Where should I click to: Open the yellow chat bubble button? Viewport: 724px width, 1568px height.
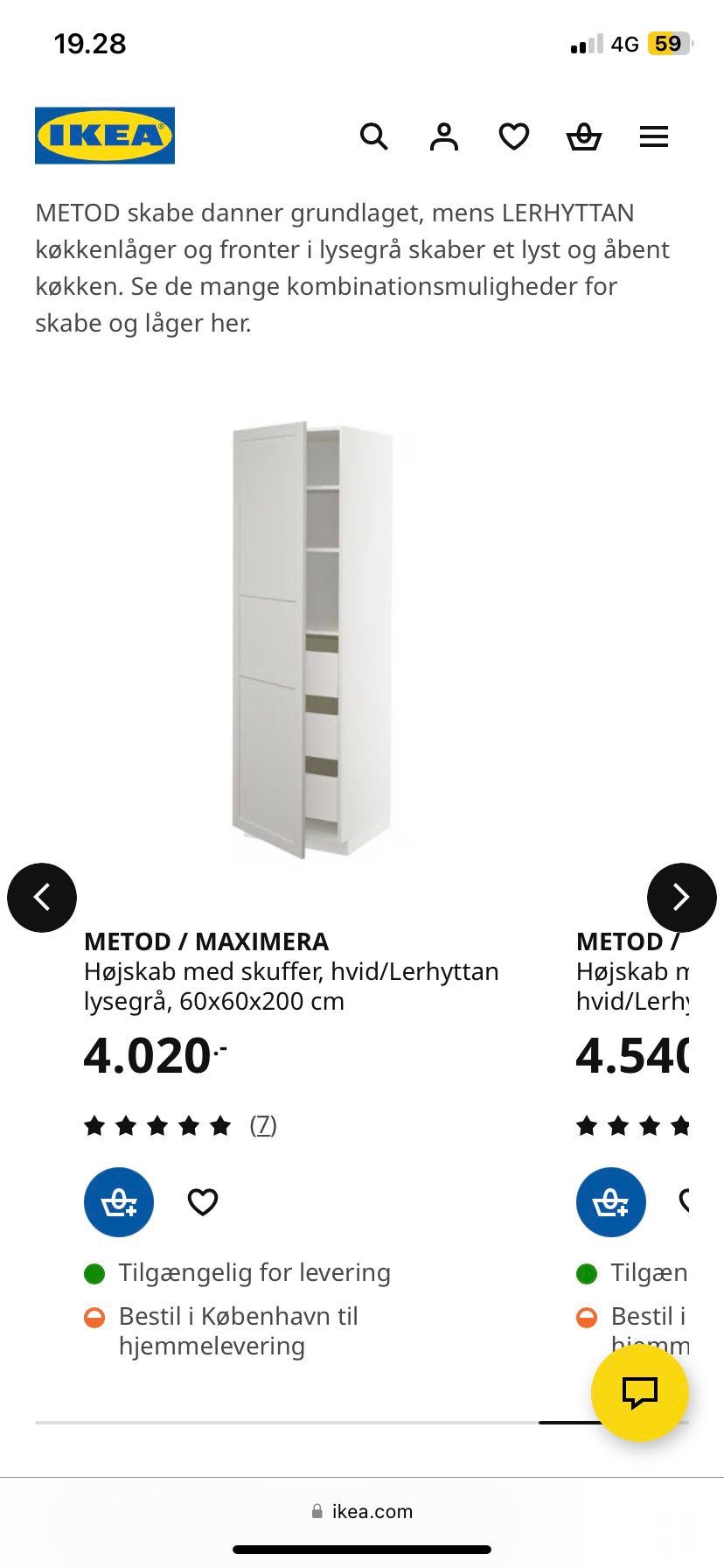tap(640, 1393)
